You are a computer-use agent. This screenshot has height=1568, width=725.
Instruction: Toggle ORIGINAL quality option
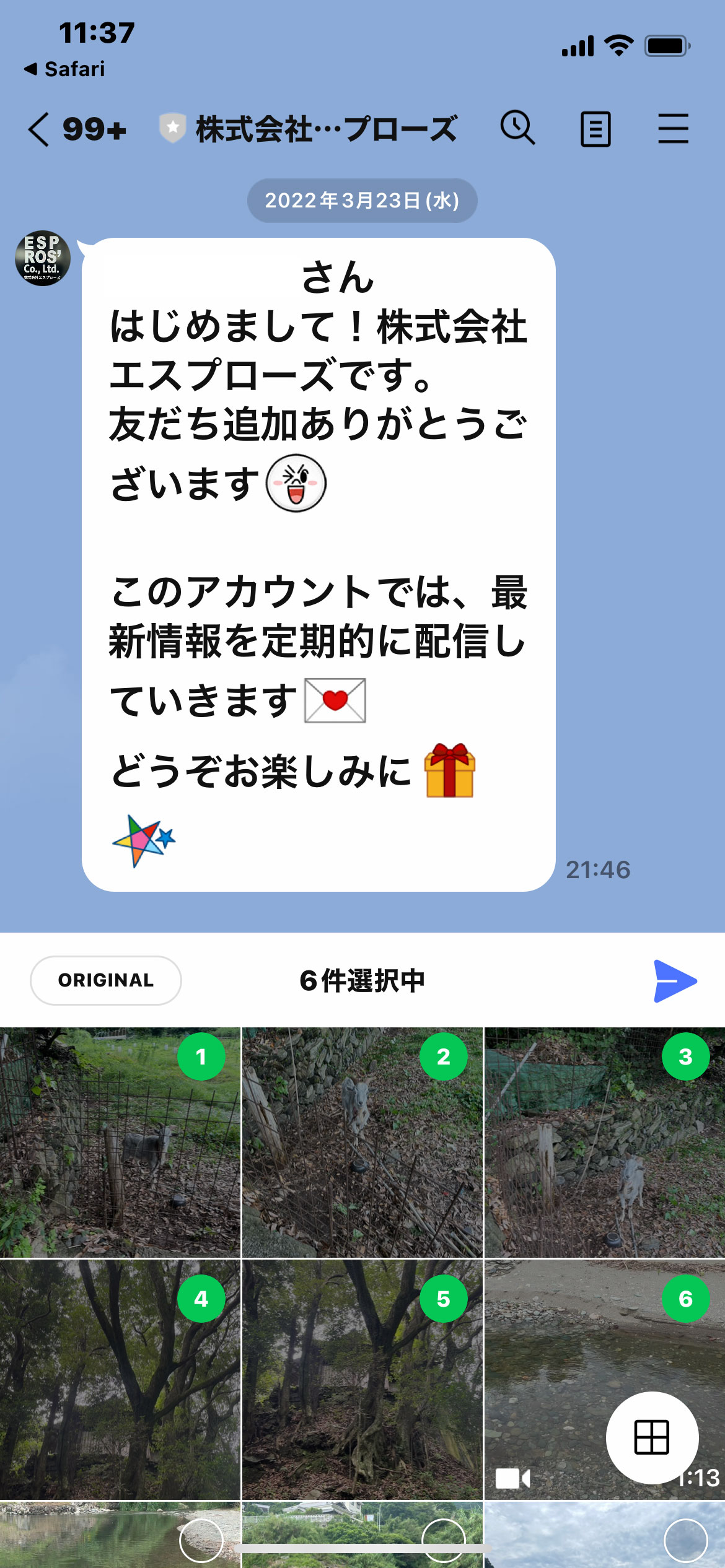[106, 980]
